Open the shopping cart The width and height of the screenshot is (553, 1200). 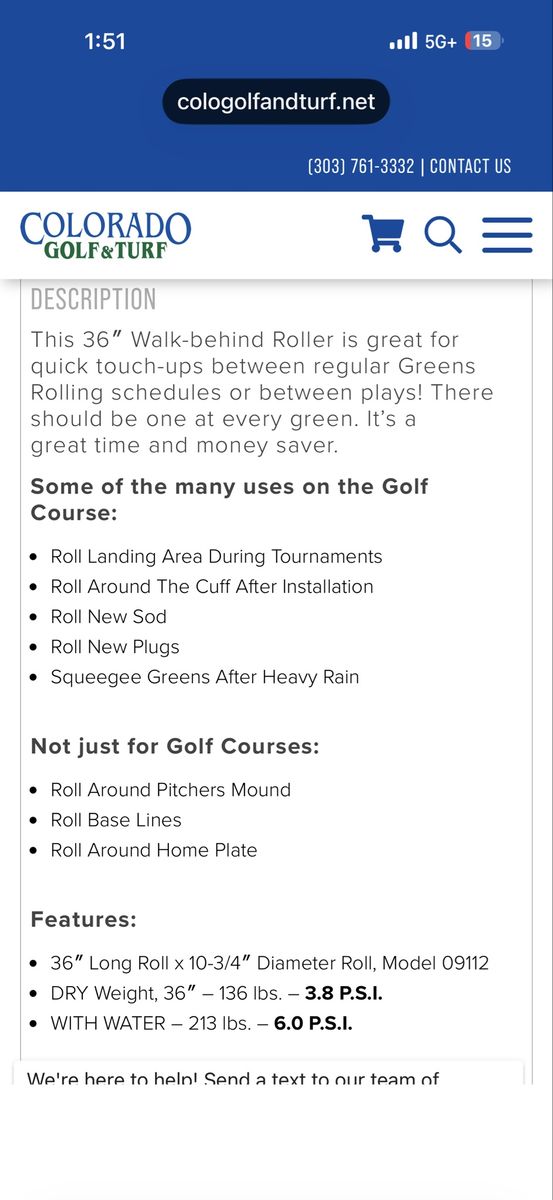point(382,233)
